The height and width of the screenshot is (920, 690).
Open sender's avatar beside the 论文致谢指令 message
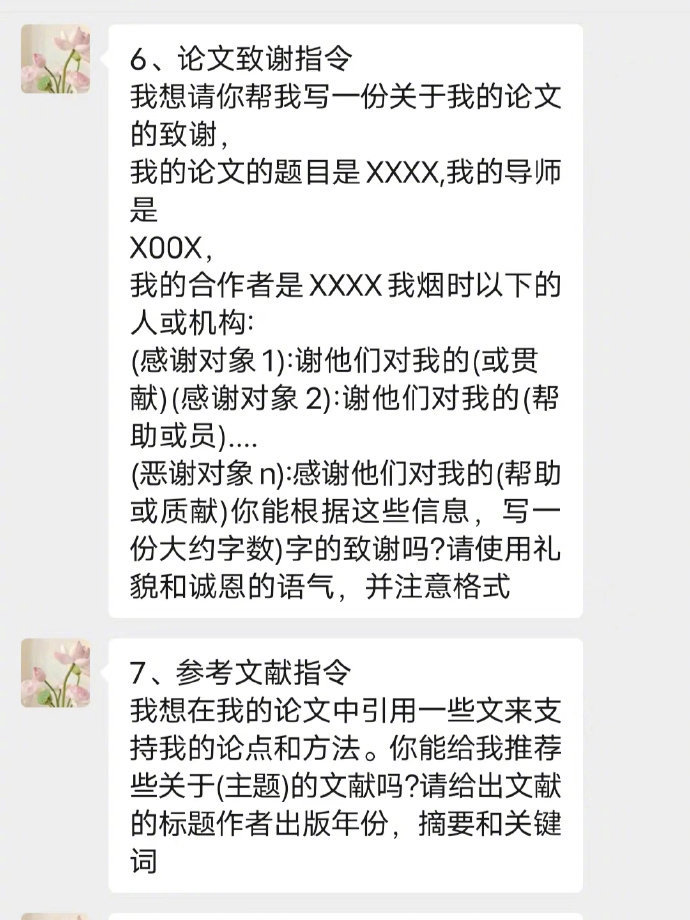[55, 59]
